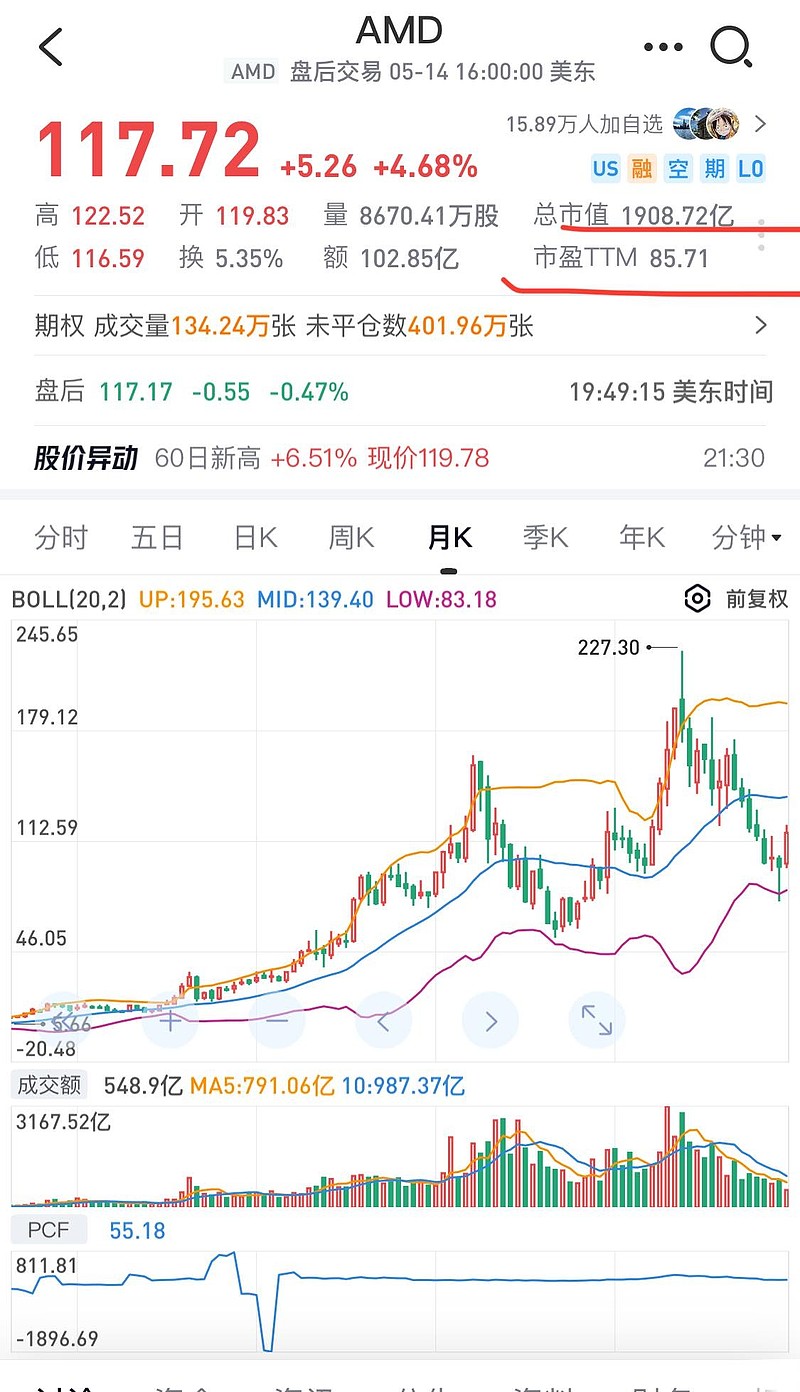
Task: Expand chart to fullscreen with arrows icon
Action: click(597, 1021)
